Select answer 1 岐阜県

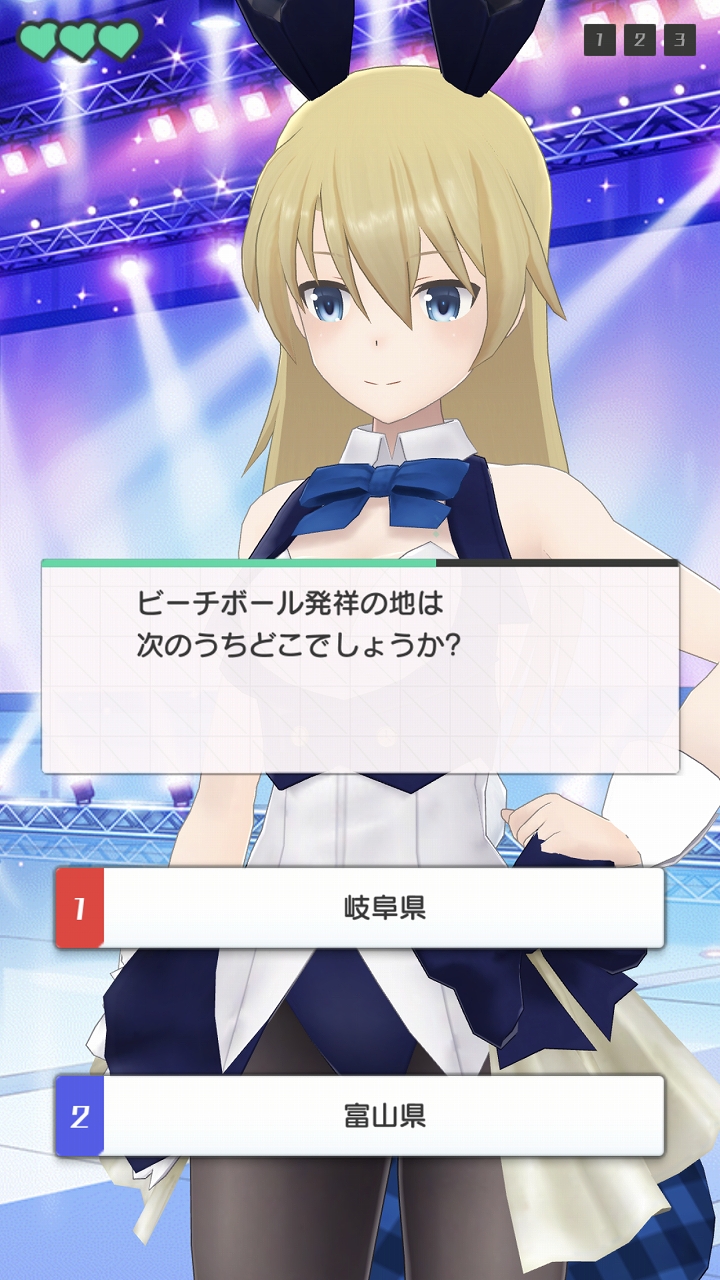(x=360, y=908)
